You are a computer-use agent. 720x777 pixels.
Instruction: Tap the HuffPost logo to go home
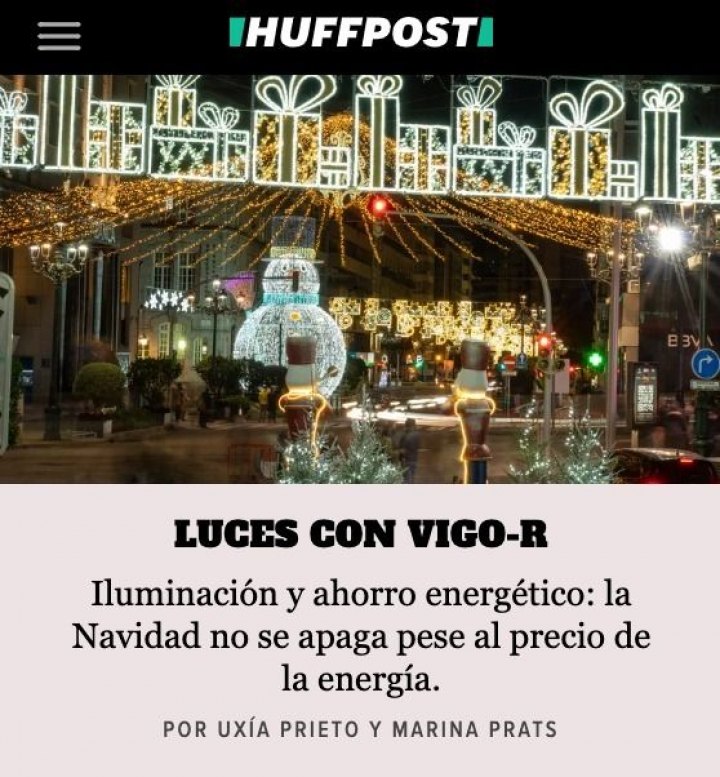pos(360,33)
